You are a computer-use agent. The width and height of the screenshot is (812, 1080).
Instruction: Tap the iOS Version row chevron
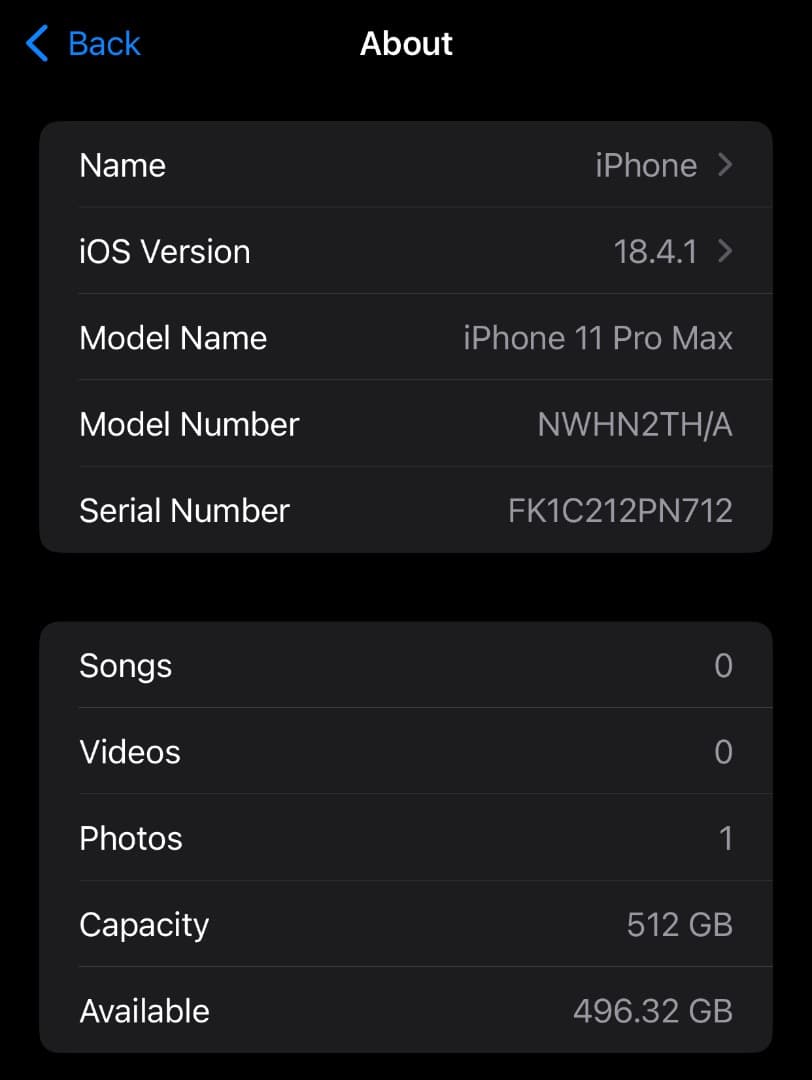click(x=726, y=252)
